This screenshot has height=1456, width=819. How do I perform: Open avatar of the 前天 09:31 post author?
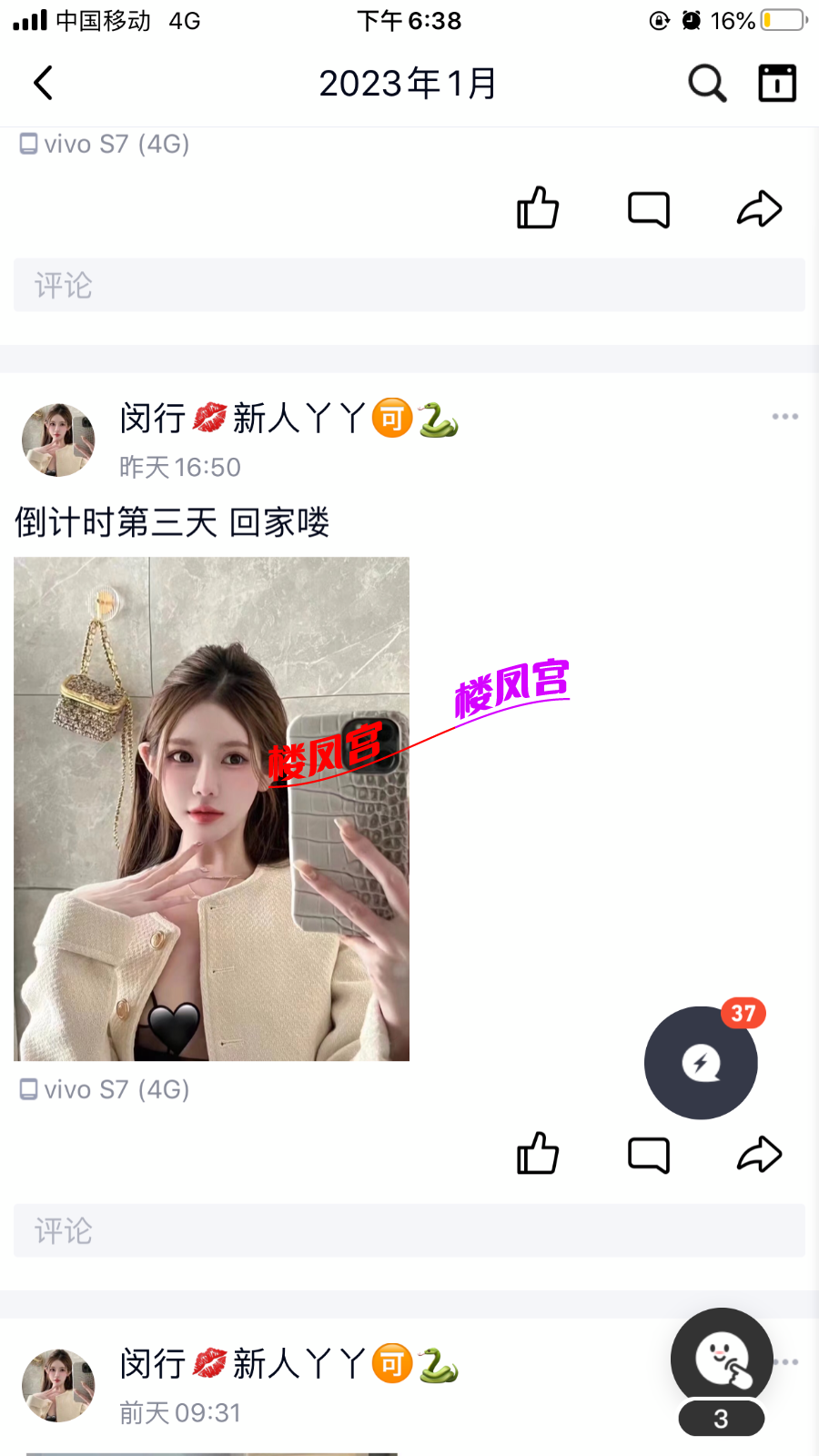point(58,1385)
